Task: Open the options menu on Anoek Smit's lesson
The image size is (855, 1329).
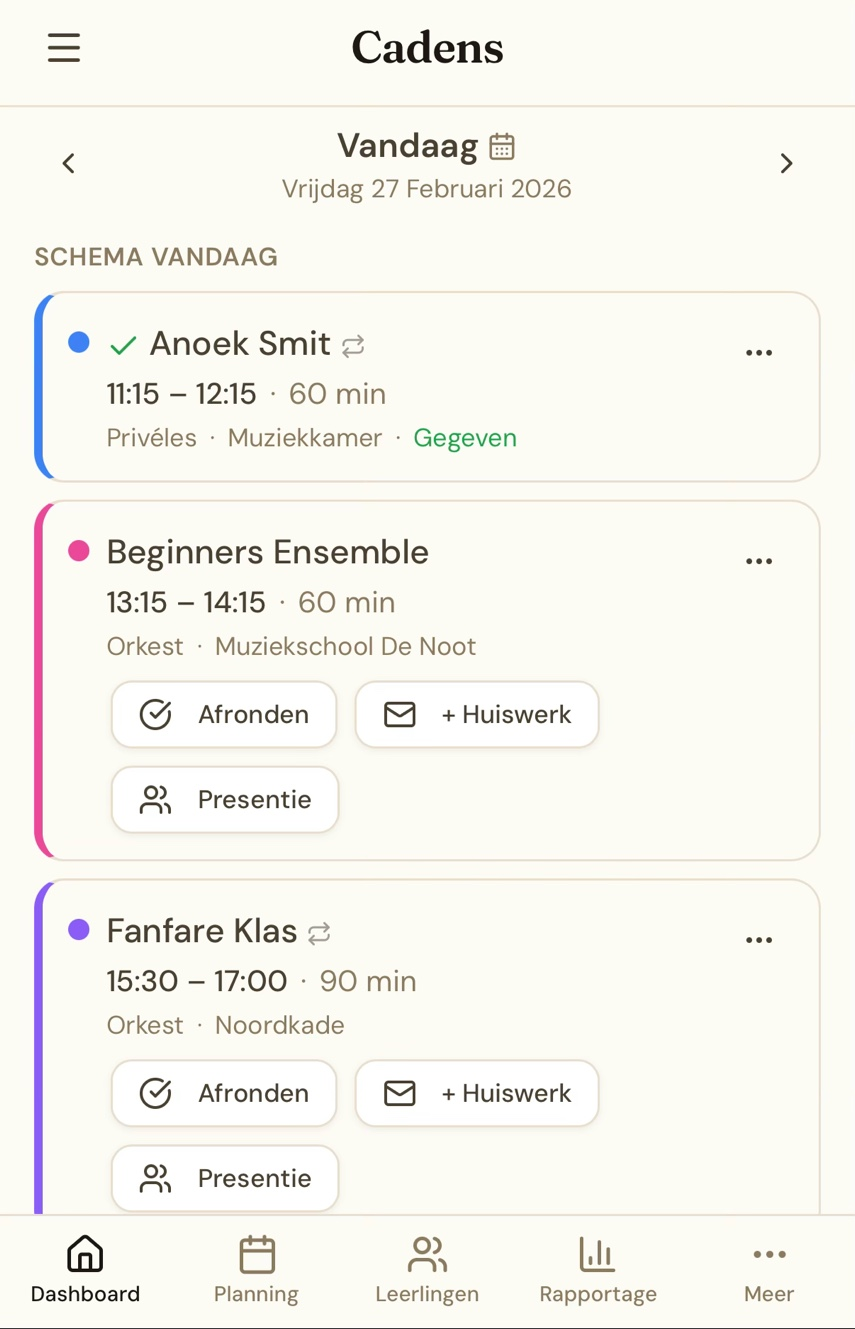Action: 759,351
